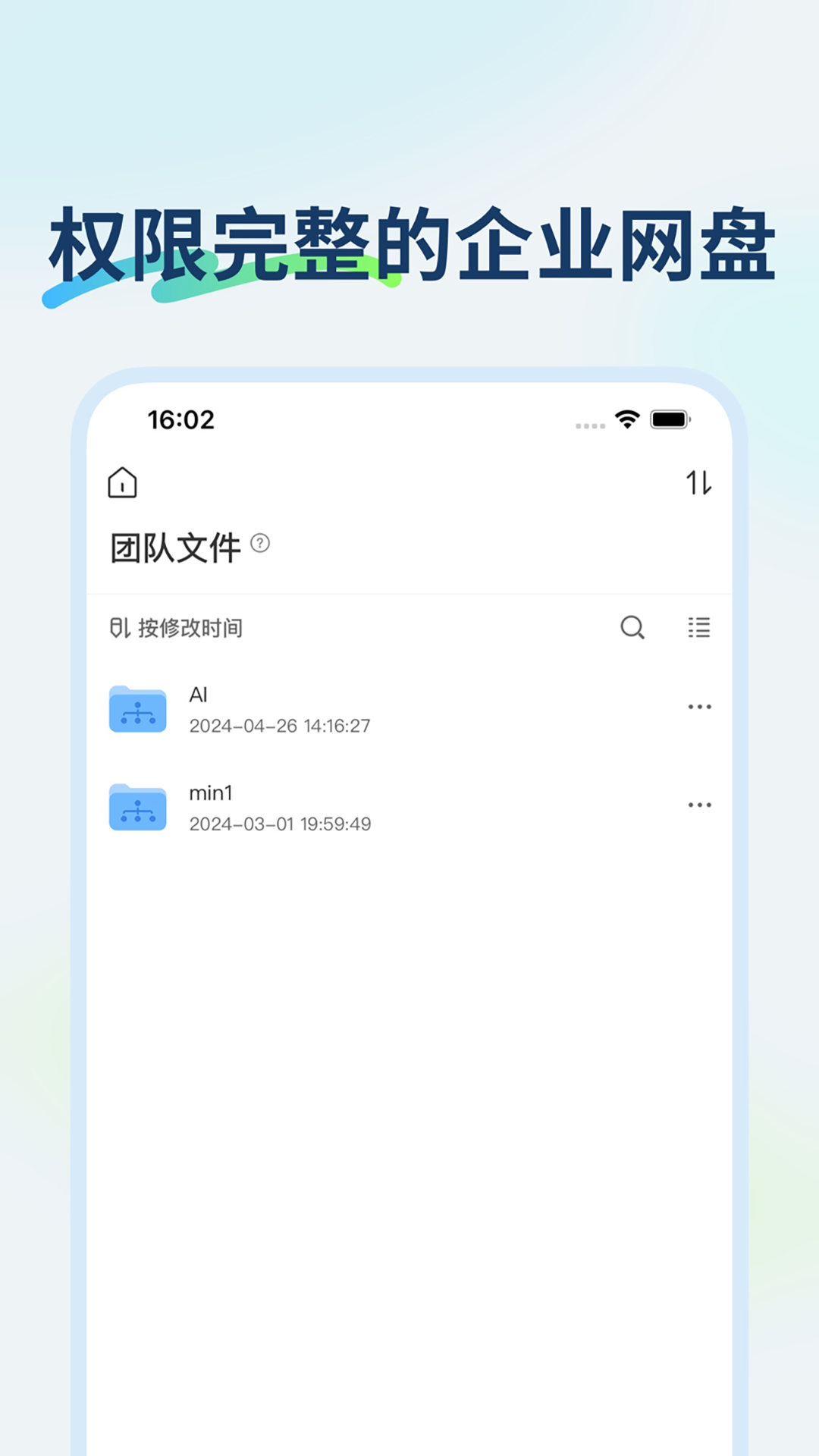This screenshot has height=1456, width=819.
Task: Tap the 16:02 clock in the status bar
Action: (180, 419)
